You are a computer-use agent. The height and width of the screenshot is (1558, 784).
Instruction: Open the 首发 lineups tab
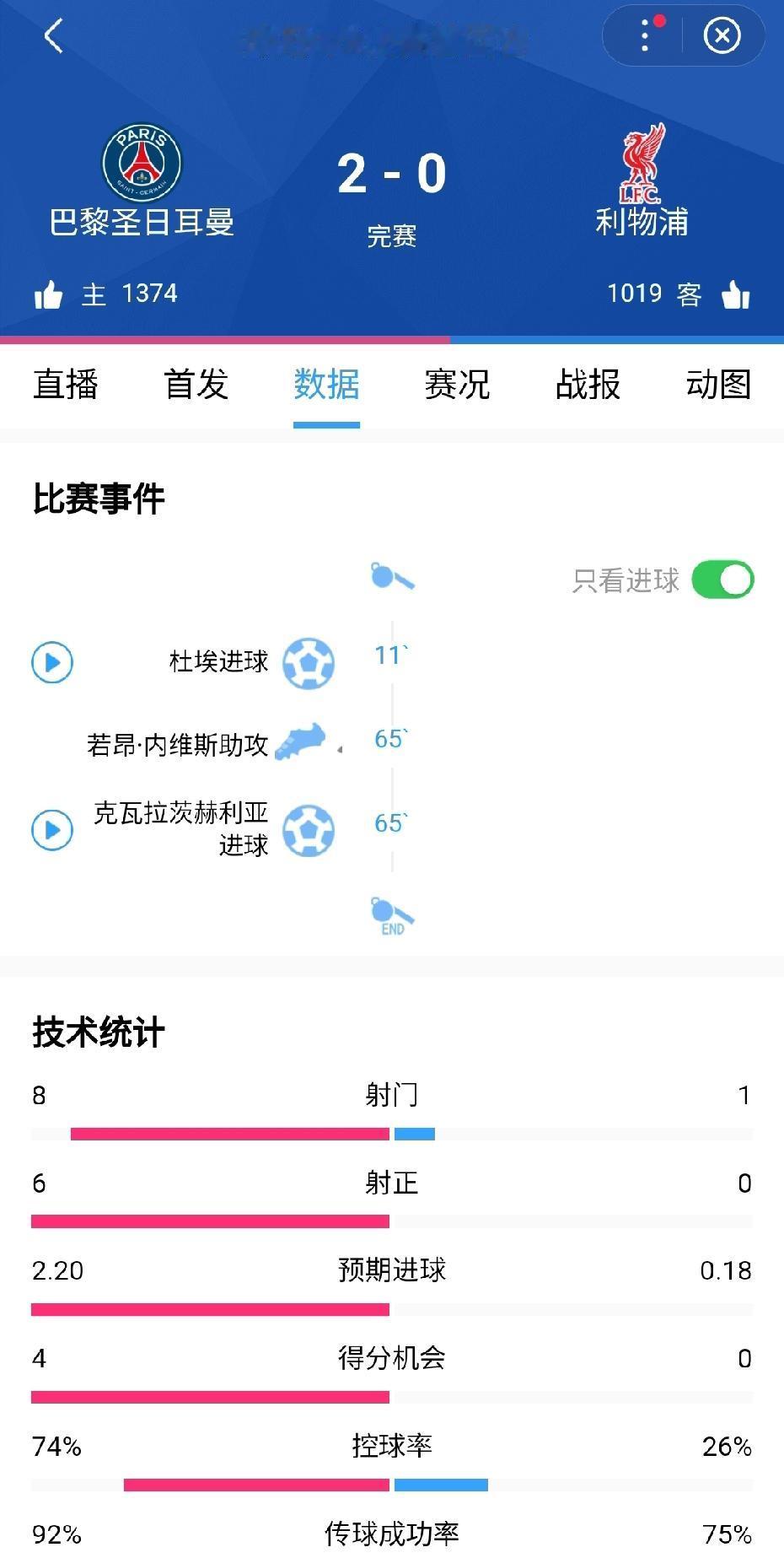(x=196, y=385)
